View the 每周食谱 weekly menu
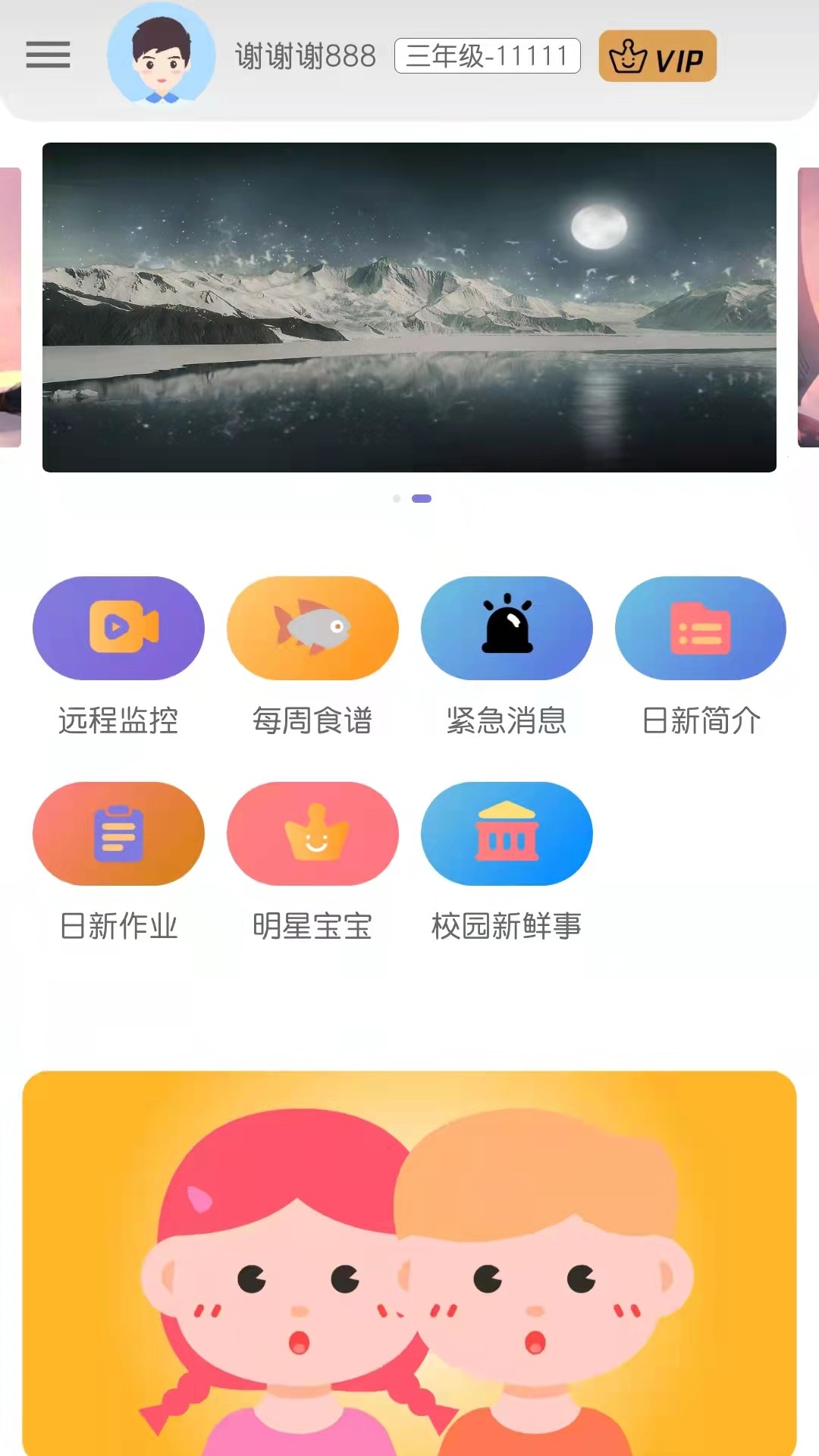The height and width of the screenshot is (1456, 819). pos(312,628)
